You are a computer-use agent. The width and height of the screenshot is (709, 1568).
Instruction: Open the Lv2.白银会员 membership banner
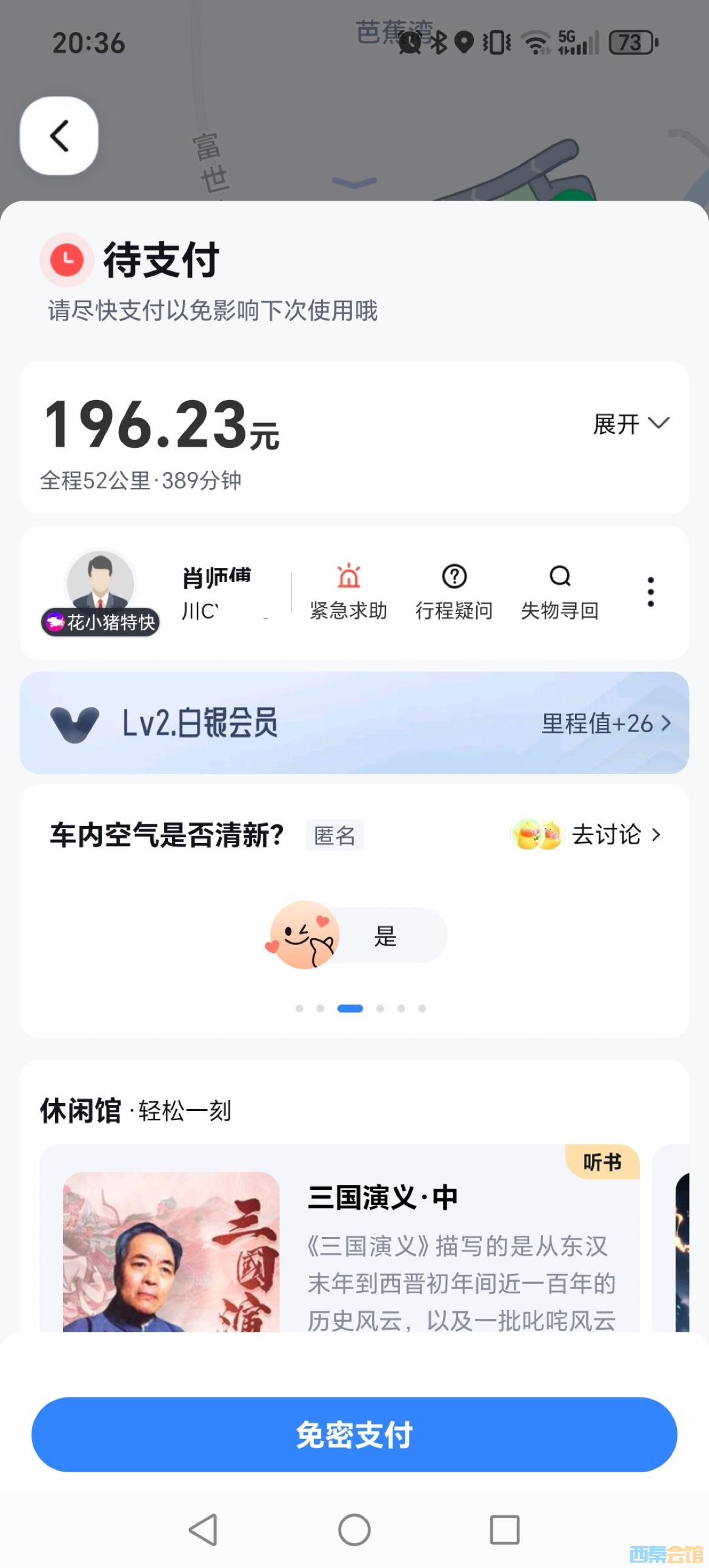click(x=354, y=722)
